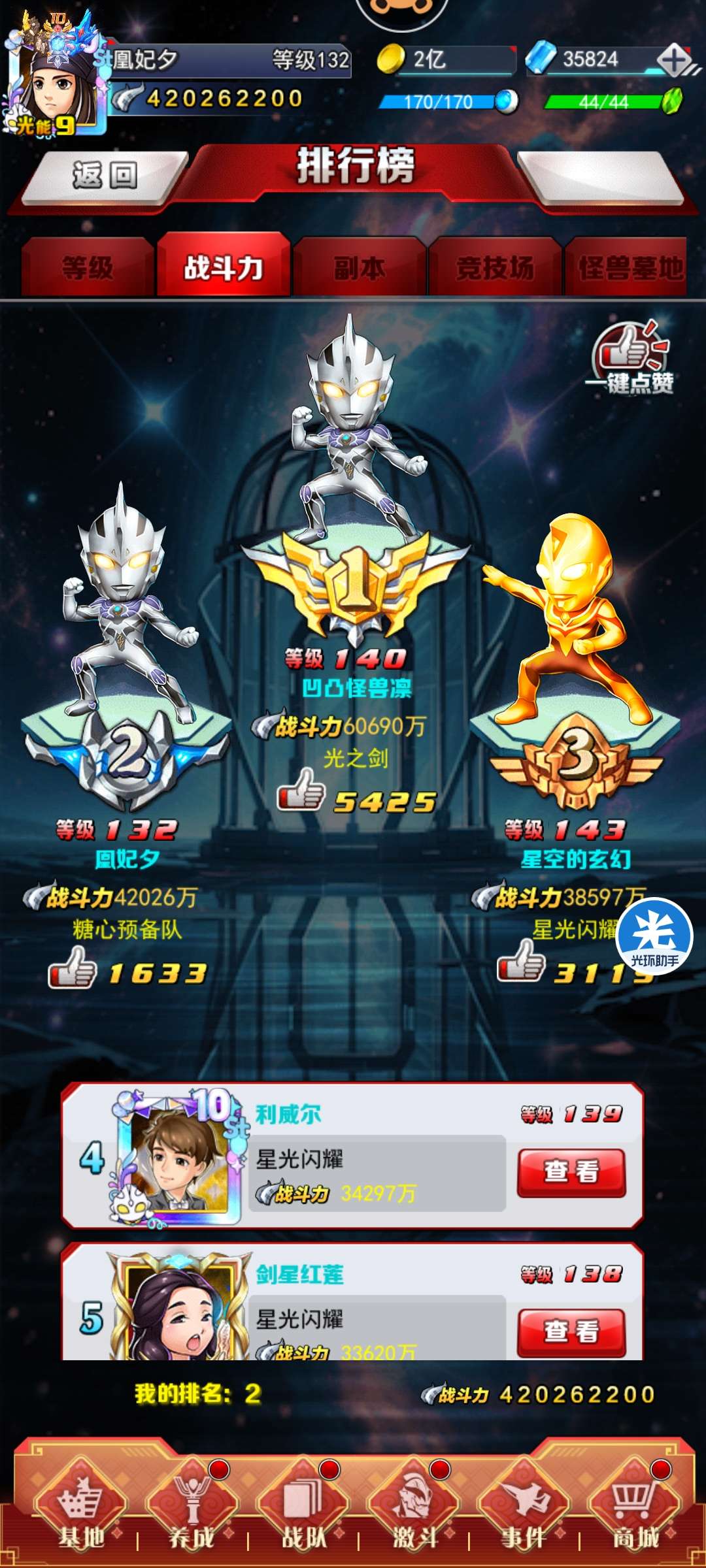Open the 养成 section

coord(191,1509)
